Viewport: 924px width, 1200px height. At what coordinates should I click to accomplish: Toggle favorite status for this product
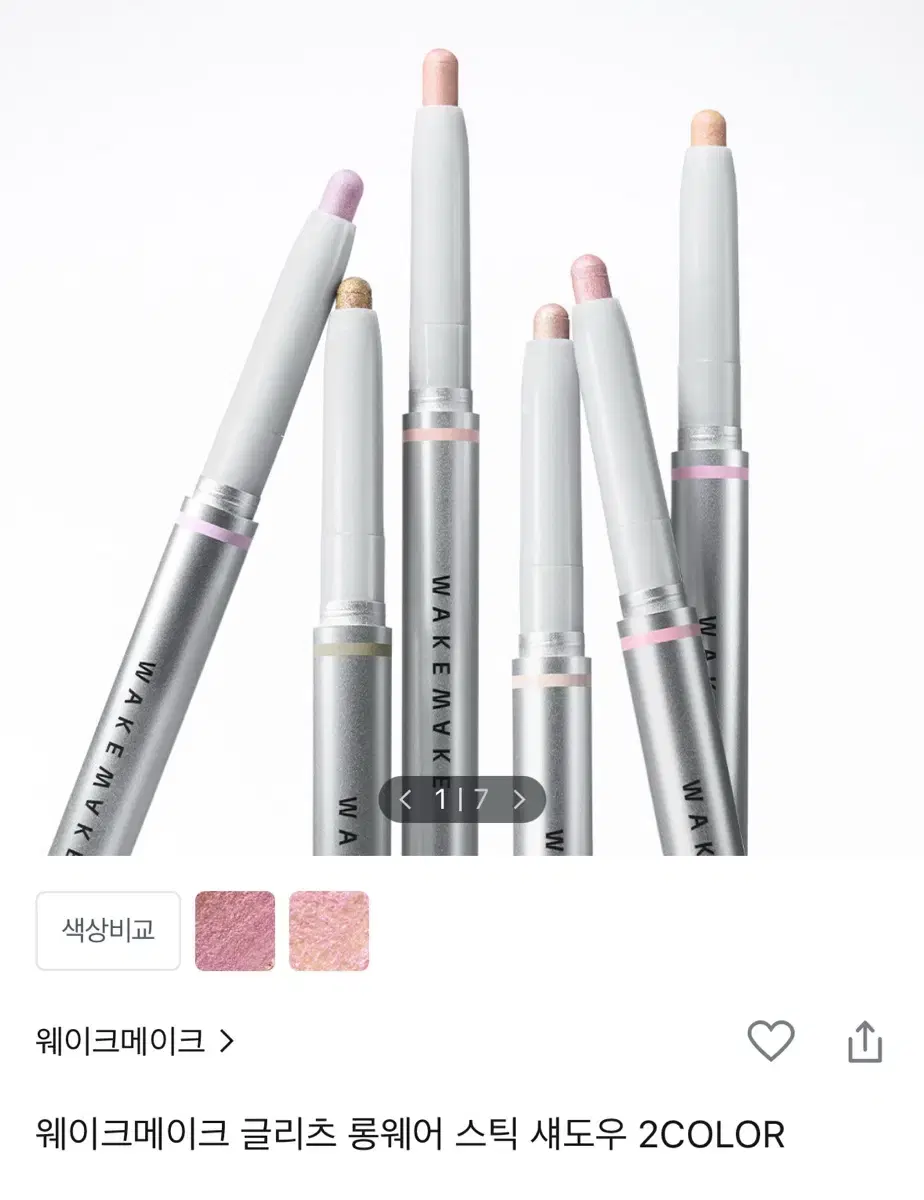[x=769, y=1040]
